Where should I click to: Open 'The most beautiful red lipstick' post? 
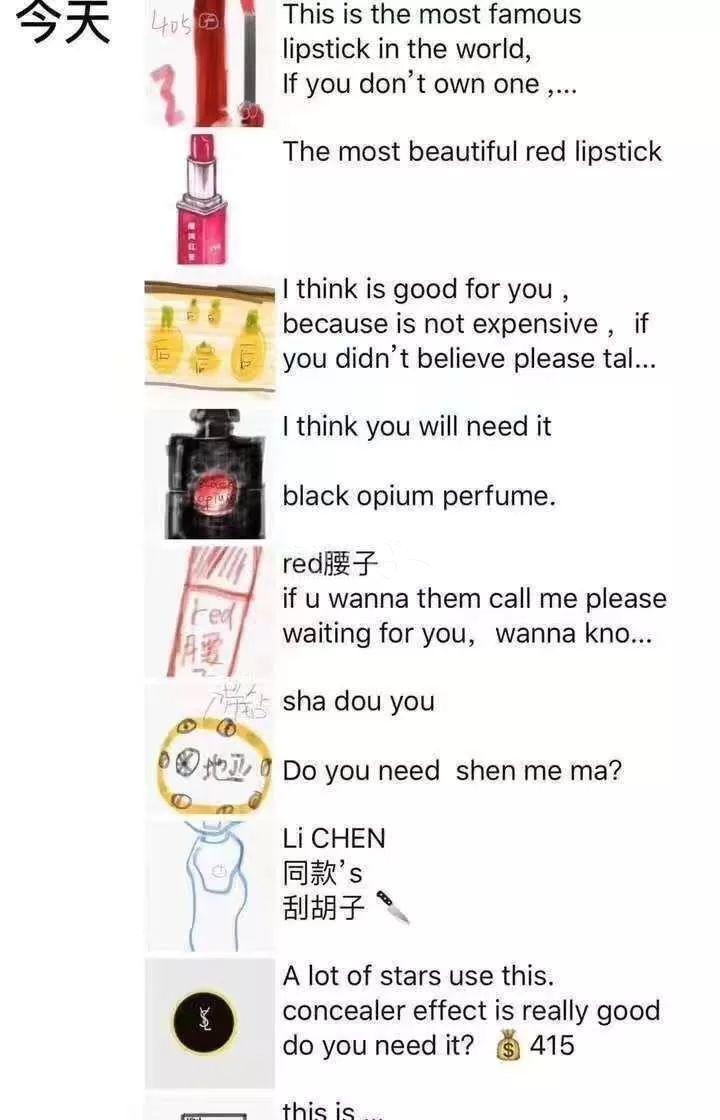(x=471, y=152)
